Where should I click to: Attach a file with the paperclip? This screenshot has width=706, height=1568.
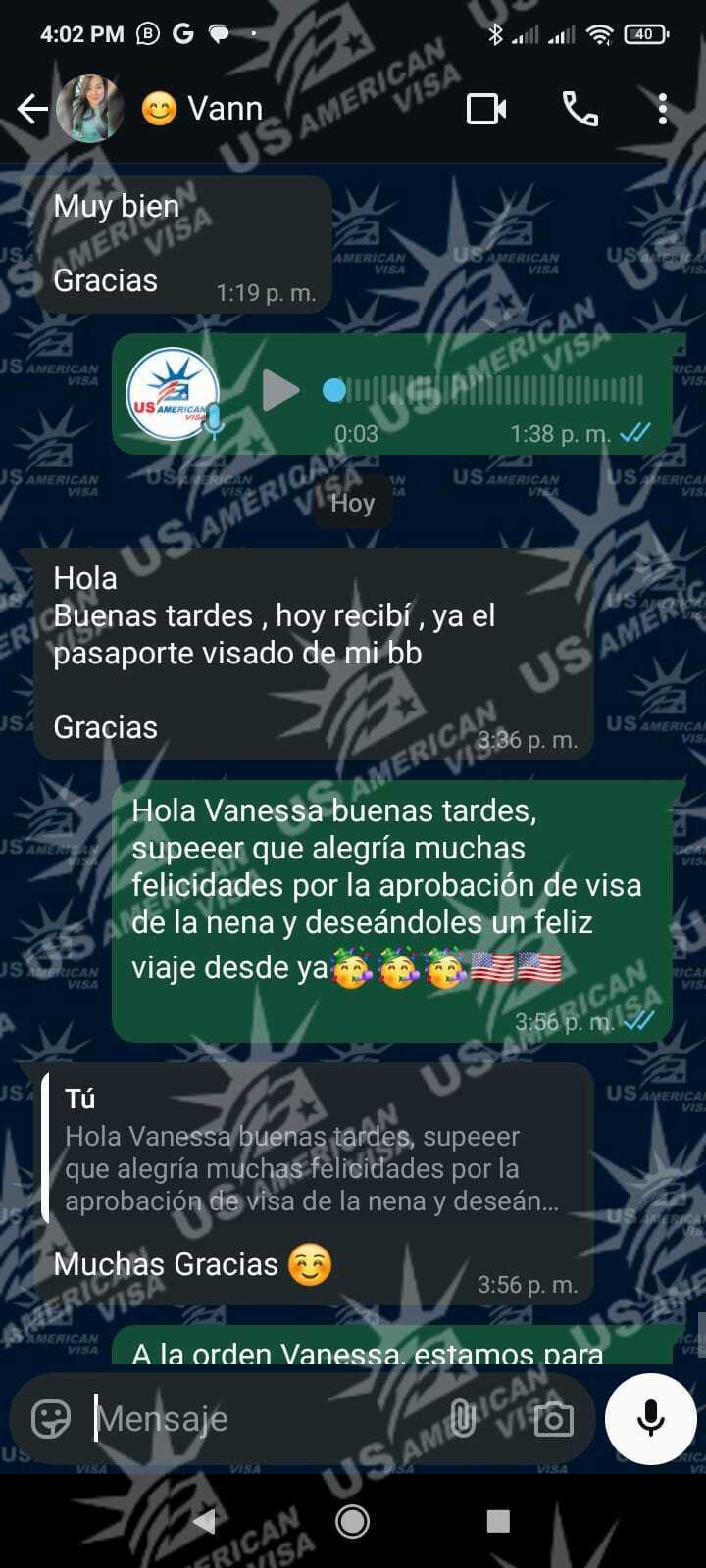[462, 1418]
